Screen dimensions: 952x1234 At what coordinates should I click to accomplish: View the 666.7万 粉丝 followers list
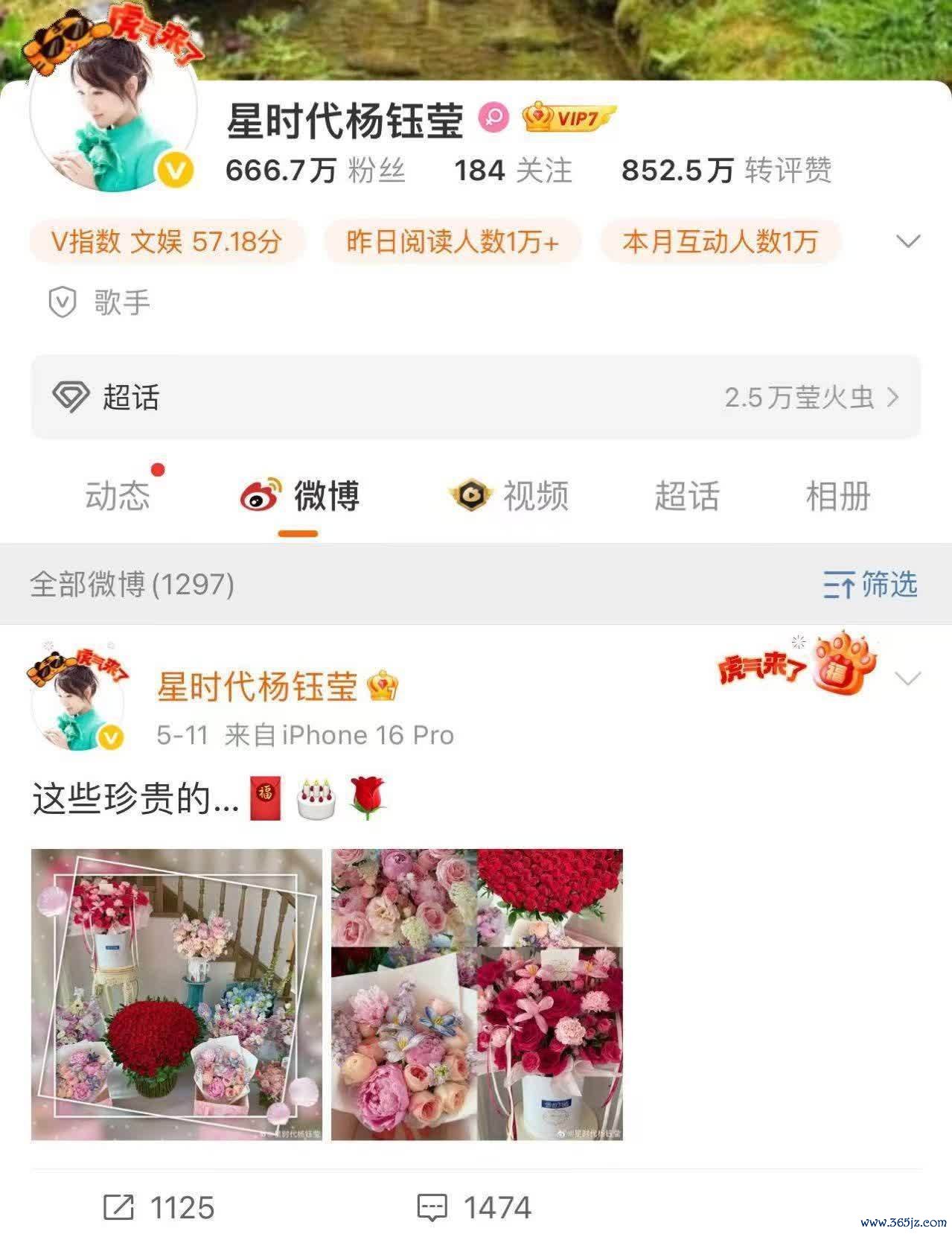316,171
